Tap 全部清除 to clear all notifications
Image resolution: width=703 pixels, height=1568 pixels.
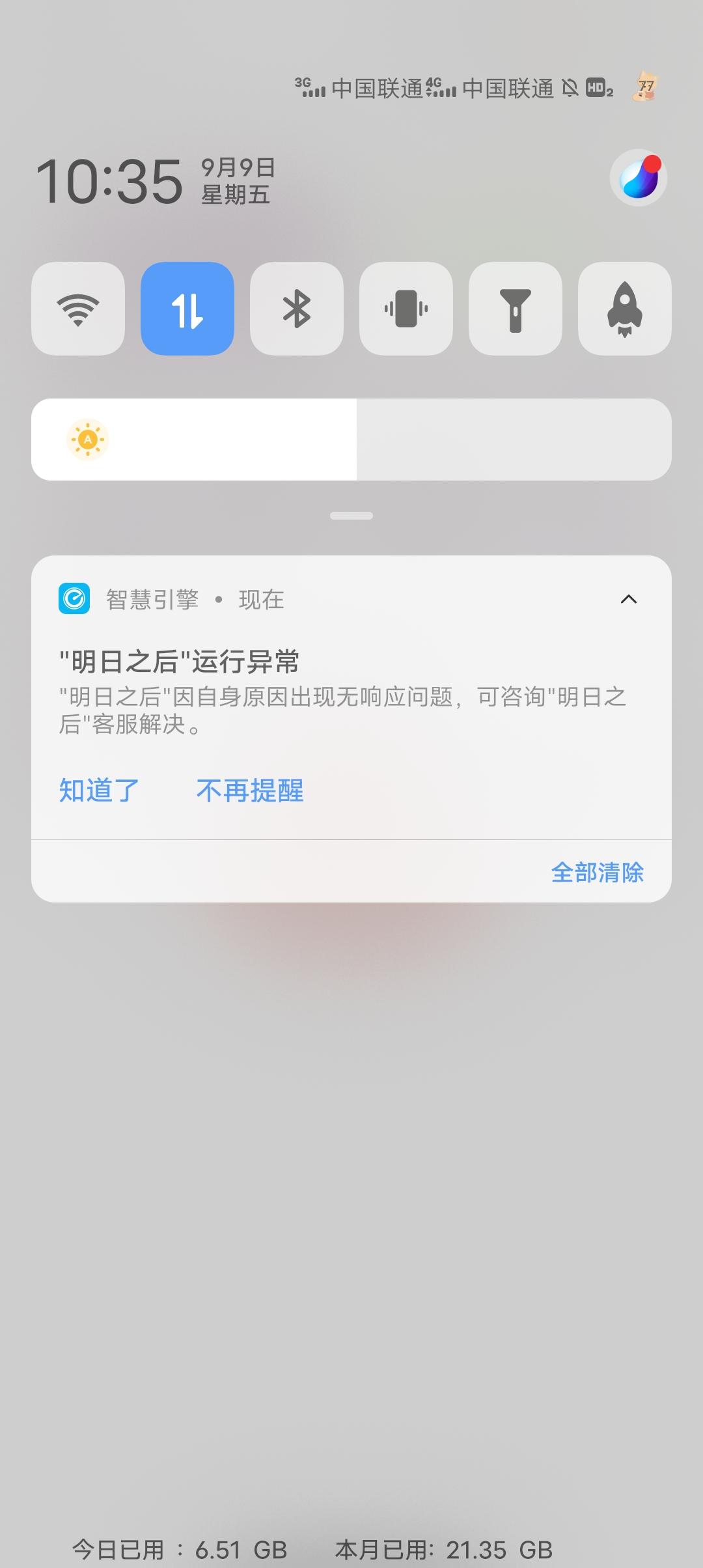(x=597, y=873)
